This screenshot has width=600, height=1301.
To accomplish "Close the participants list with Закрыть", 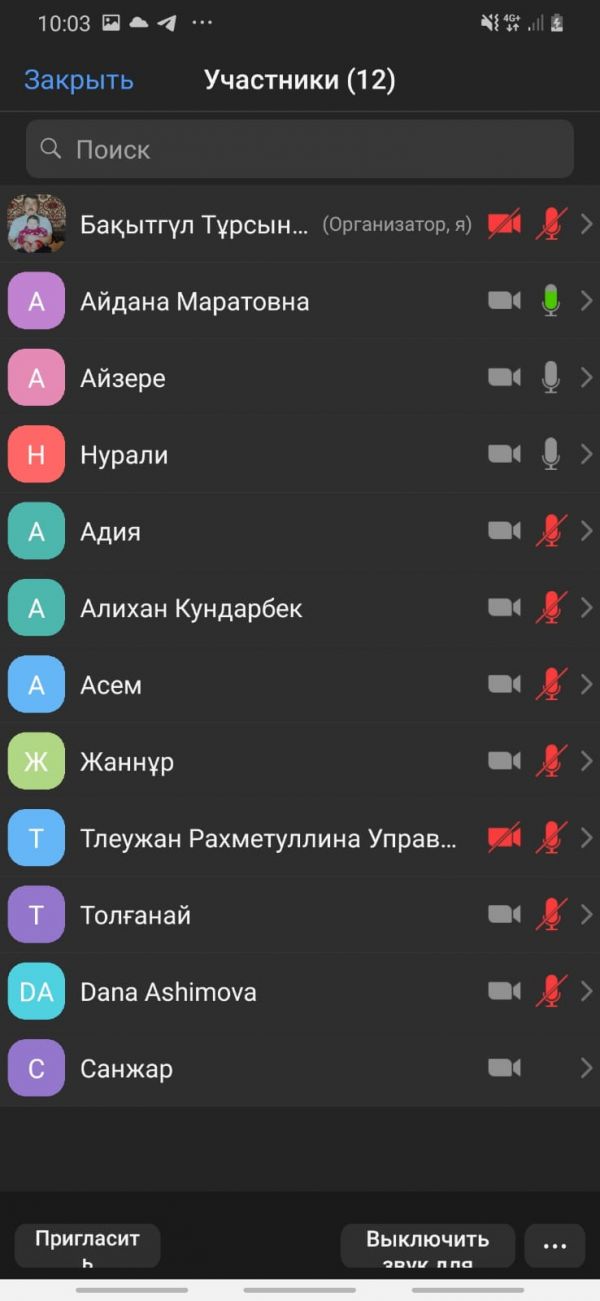I will [79, 81].
